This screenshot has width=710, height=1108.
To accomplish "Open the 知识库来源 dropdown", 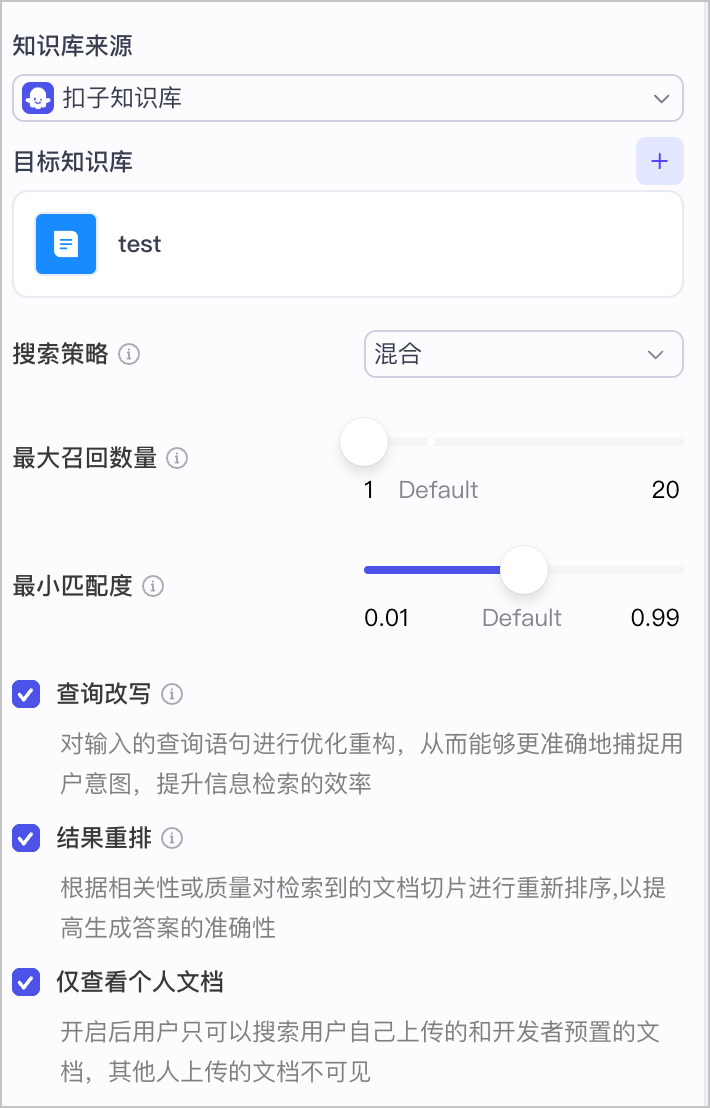I will (347, 98).
